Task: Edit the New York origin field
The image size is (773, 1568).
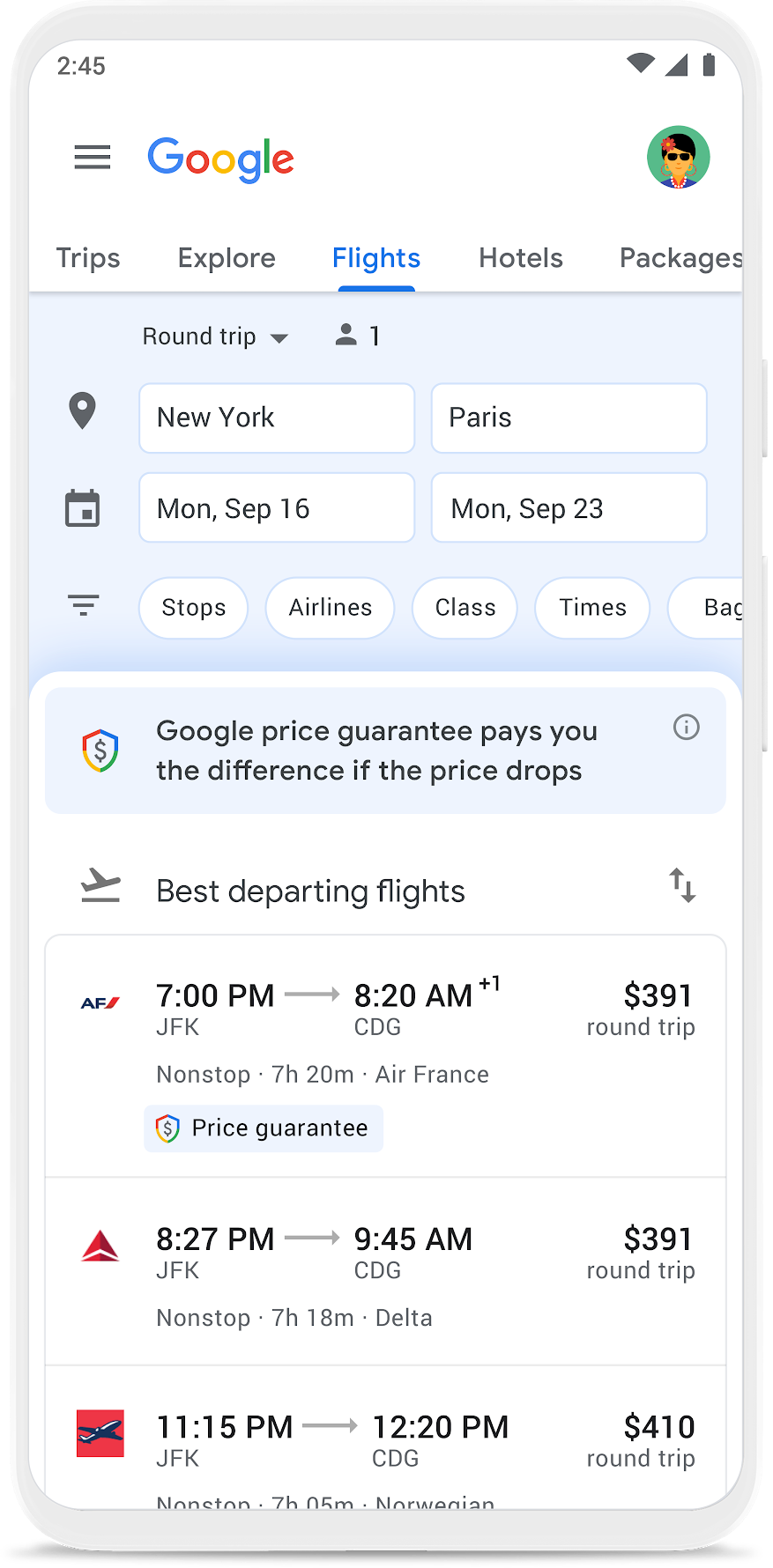Action: pos(277,418)
